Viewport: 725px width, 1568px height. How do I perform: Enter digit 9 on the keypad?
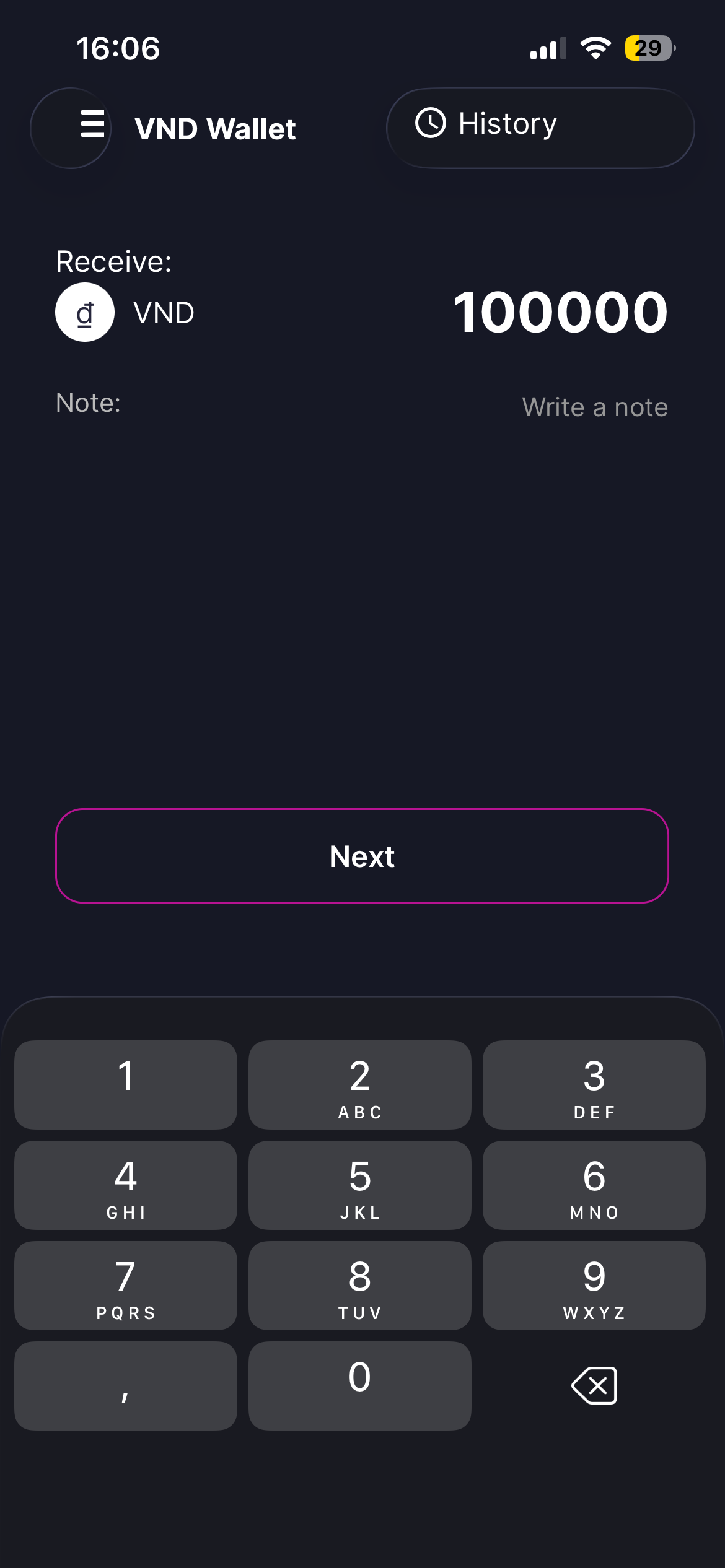(x=594, y=1285)
